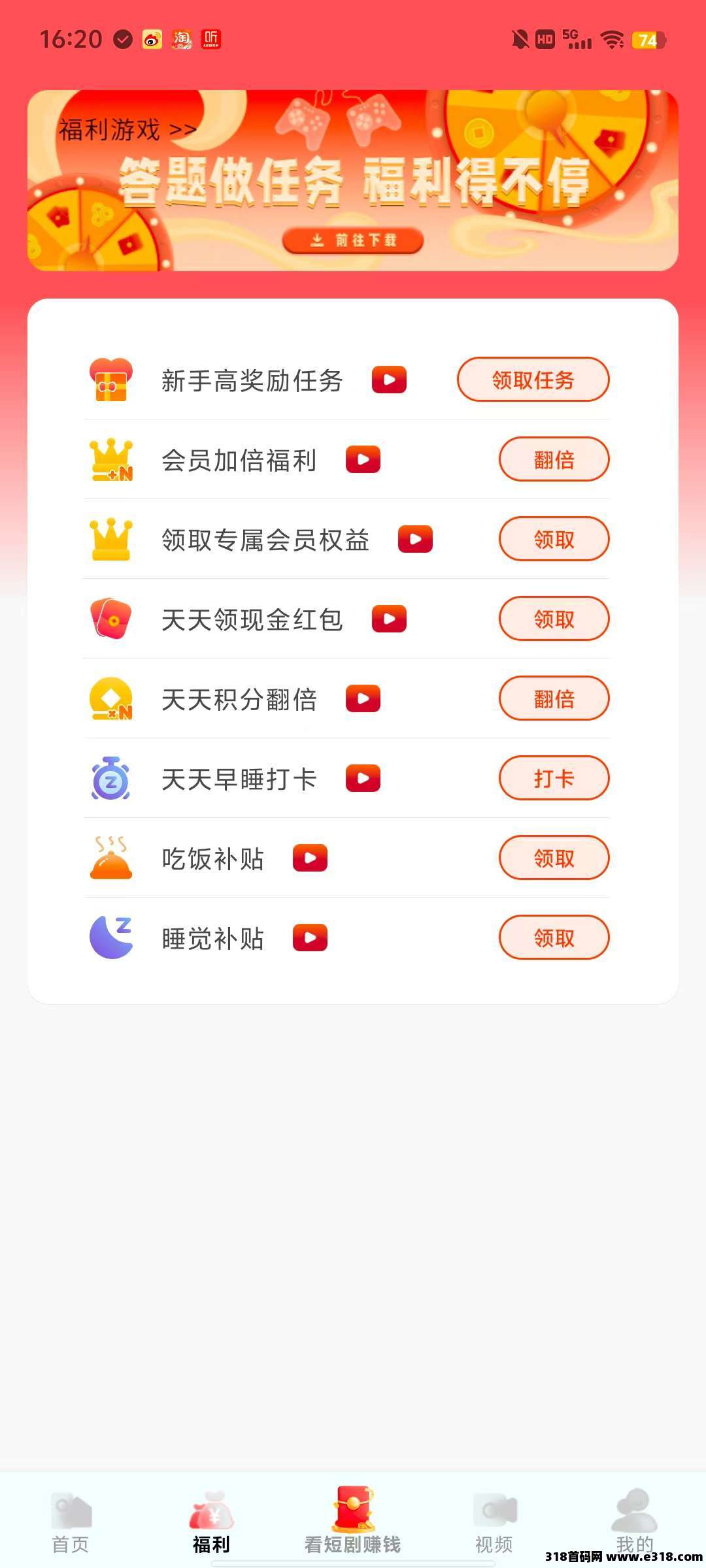This screenshot has height=1568, width=706.
Task: Switch to the 首页 tab
Action: click(x=71, y=1524)
